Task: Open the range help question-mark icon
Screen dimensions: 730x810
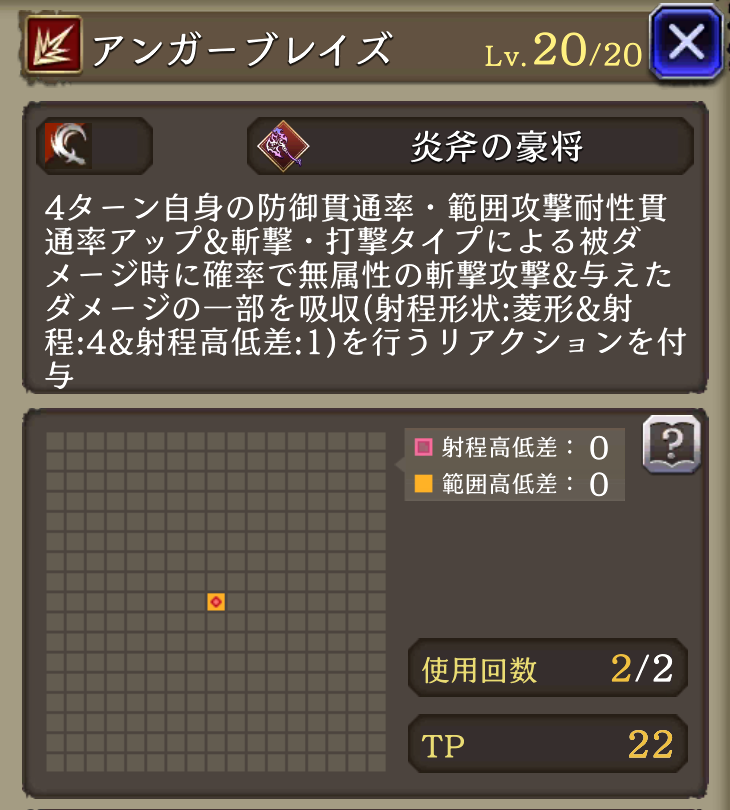Action: tap(670, 445)
